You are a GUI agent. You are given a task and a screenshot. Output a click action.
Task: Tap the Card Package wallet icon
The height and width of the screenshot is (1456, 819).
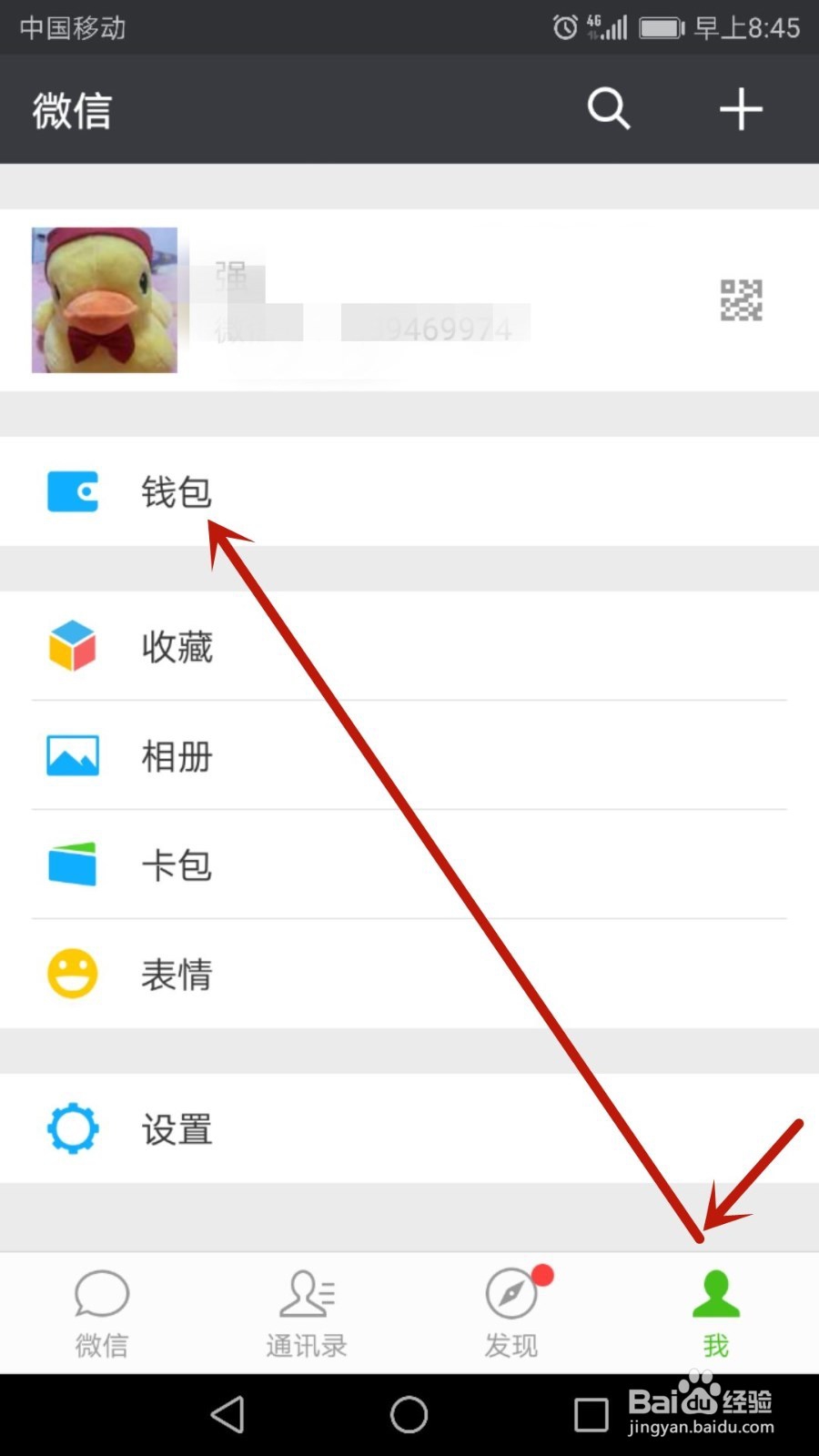click(73, 864)
